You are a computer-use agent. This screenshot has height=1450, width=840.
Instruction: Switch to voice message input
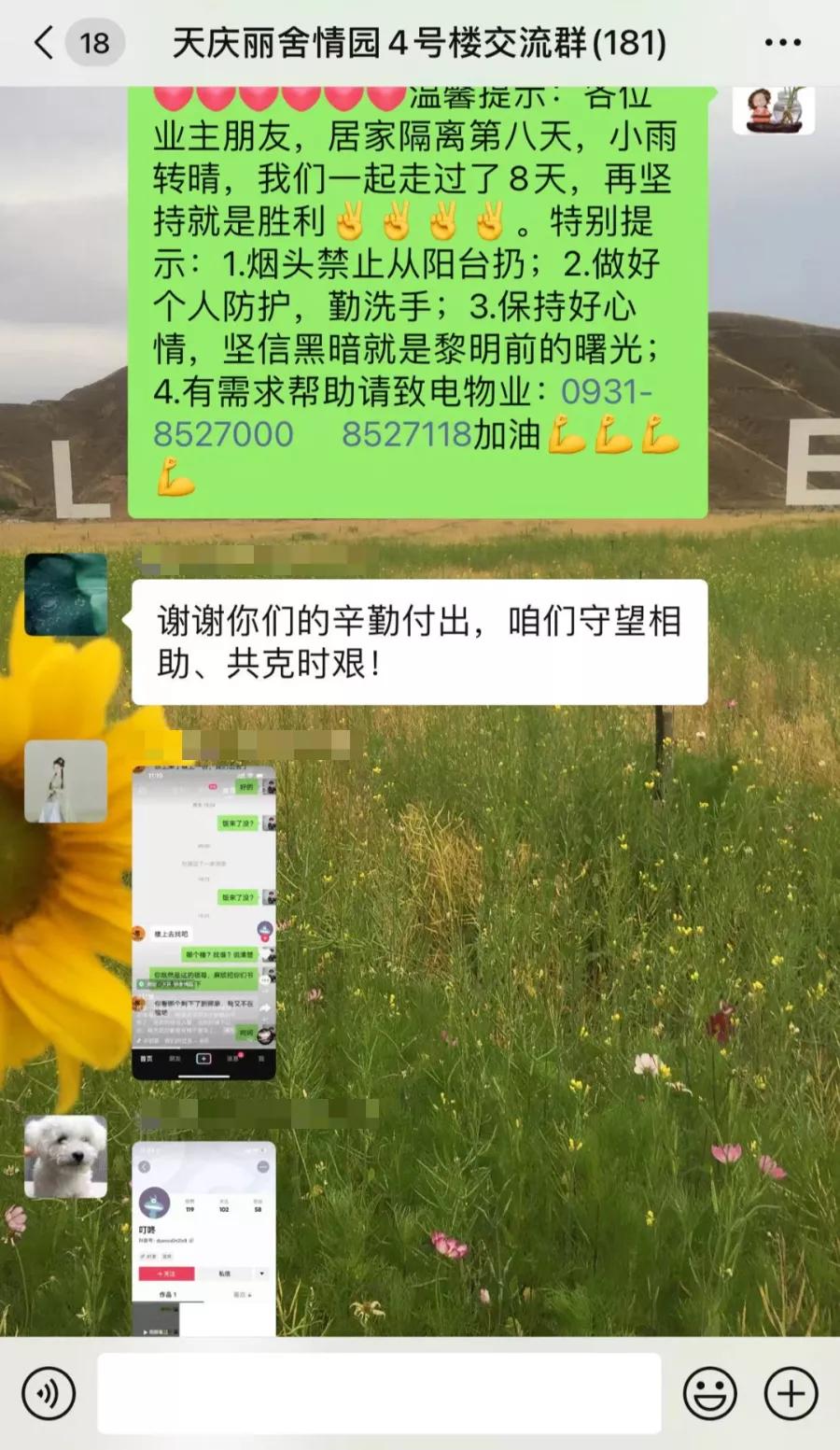(49, 1391)
